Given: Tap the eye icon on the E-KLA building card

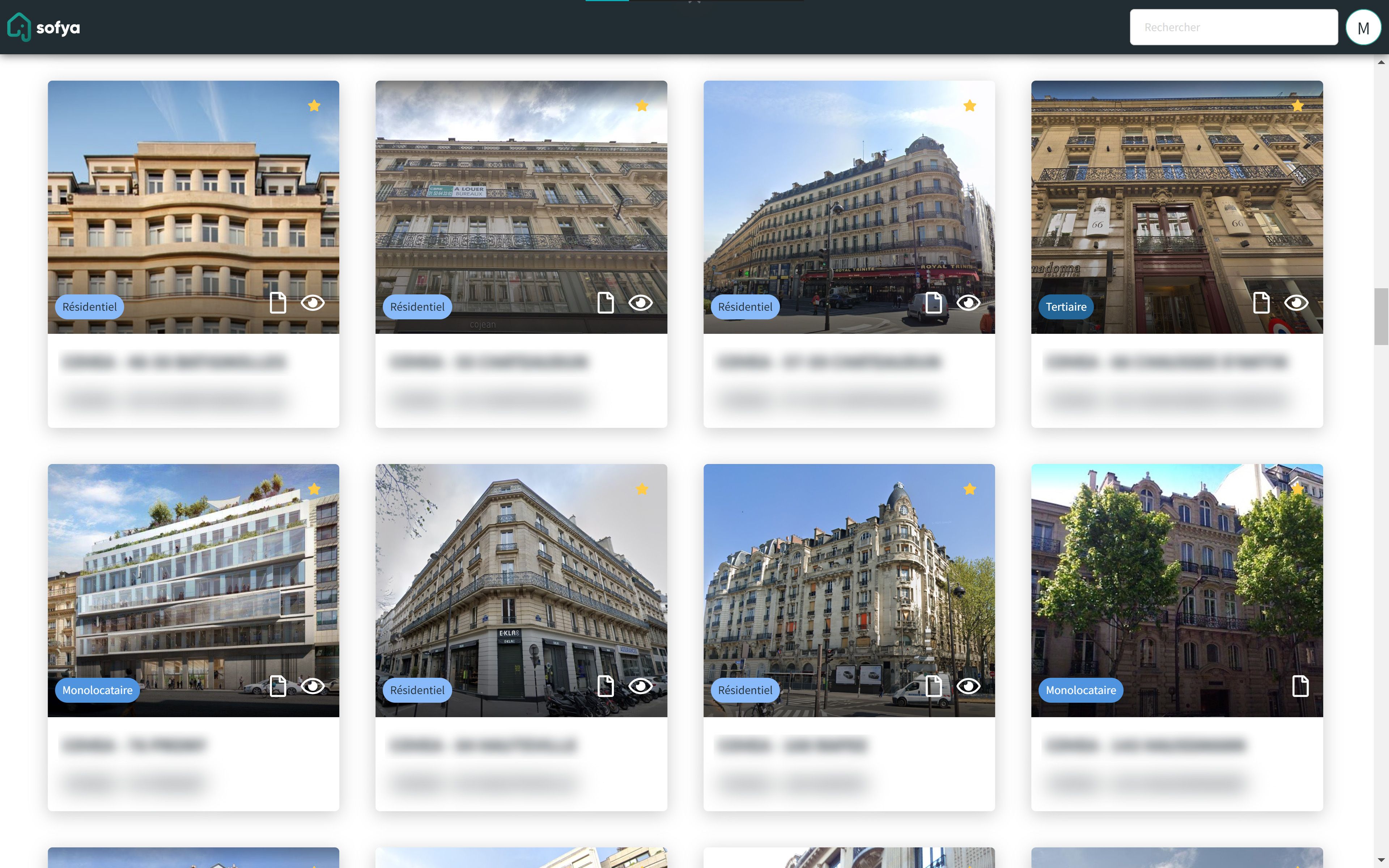Looking at the screenshot, I should [641, 686].
